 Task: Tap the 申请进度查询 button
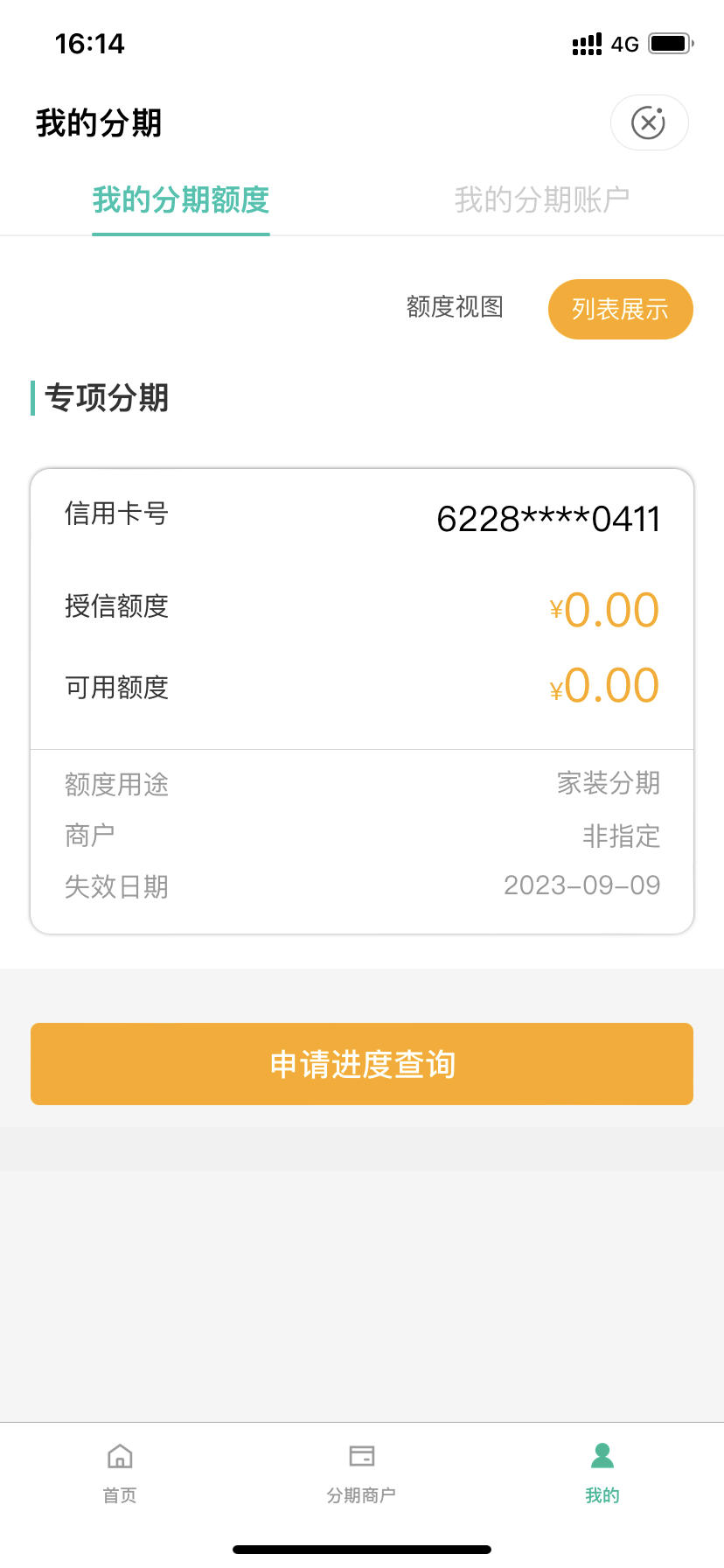pos(362,1064)
